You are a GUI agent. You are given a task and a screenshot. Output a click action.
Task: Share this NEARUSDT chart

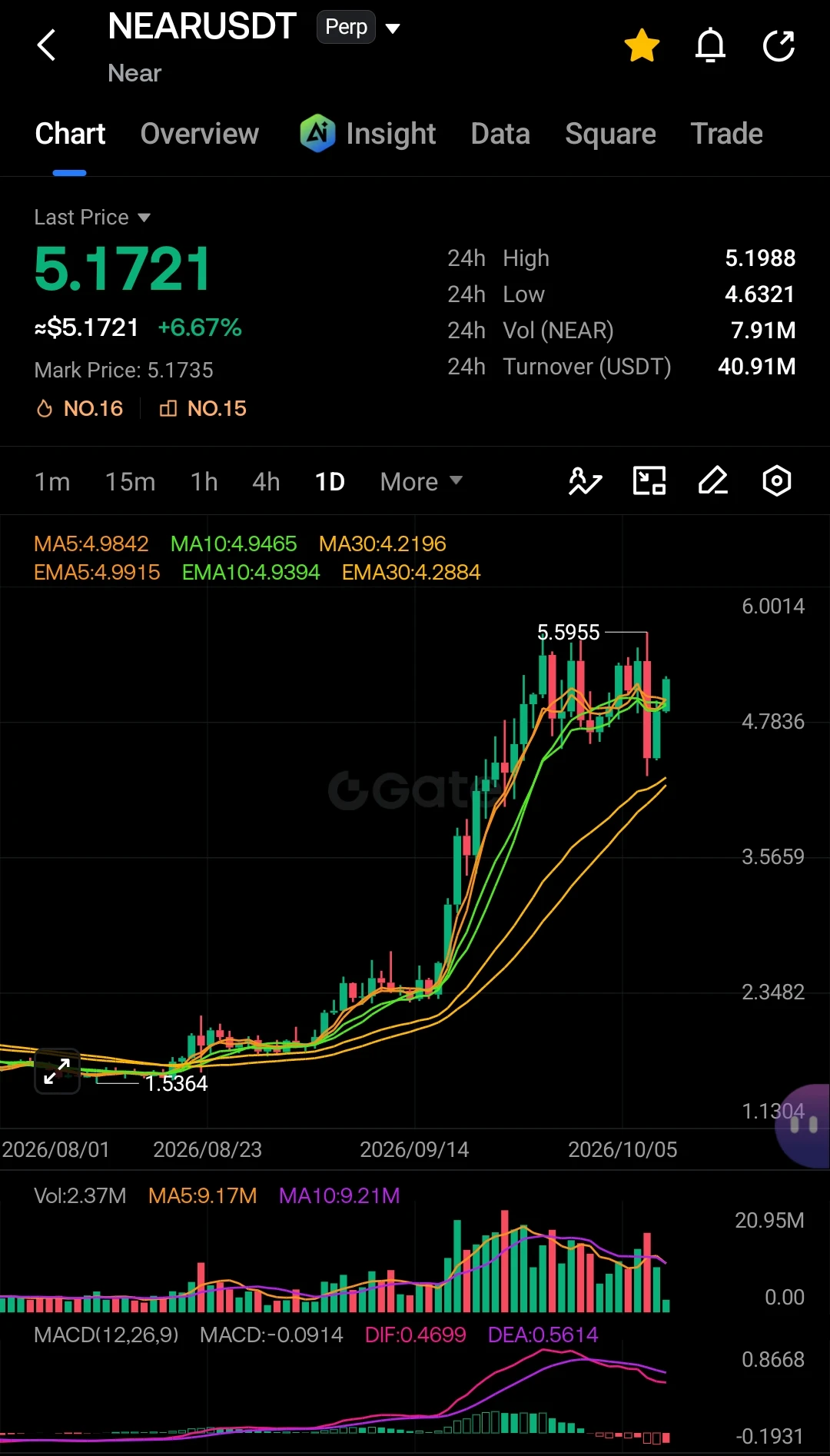pos(779,45)
